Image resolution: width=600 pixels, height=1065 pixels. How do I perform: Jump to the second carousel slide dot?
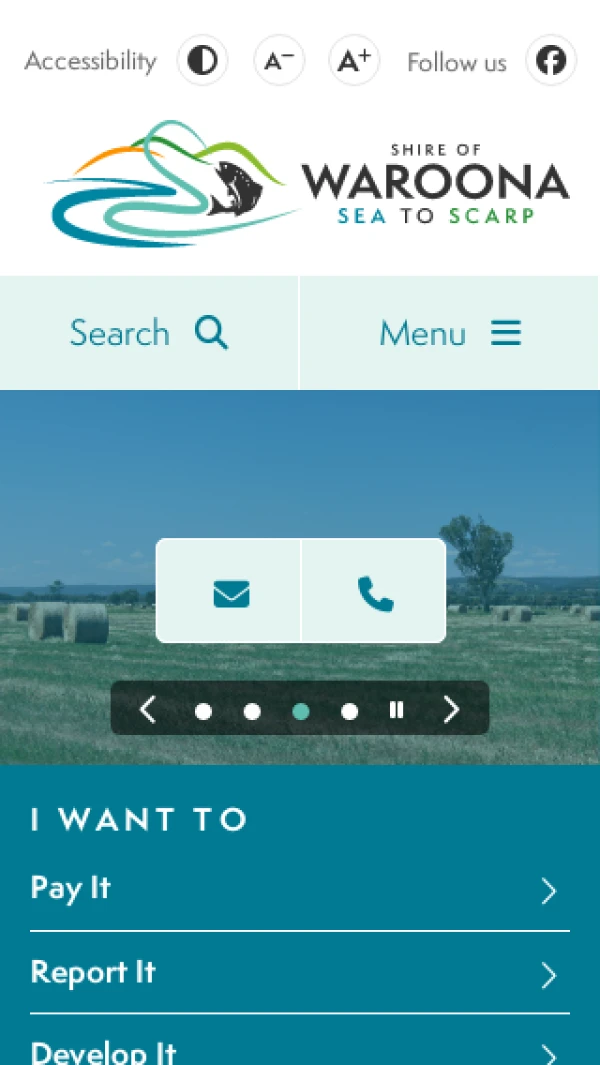coord(252,711)
